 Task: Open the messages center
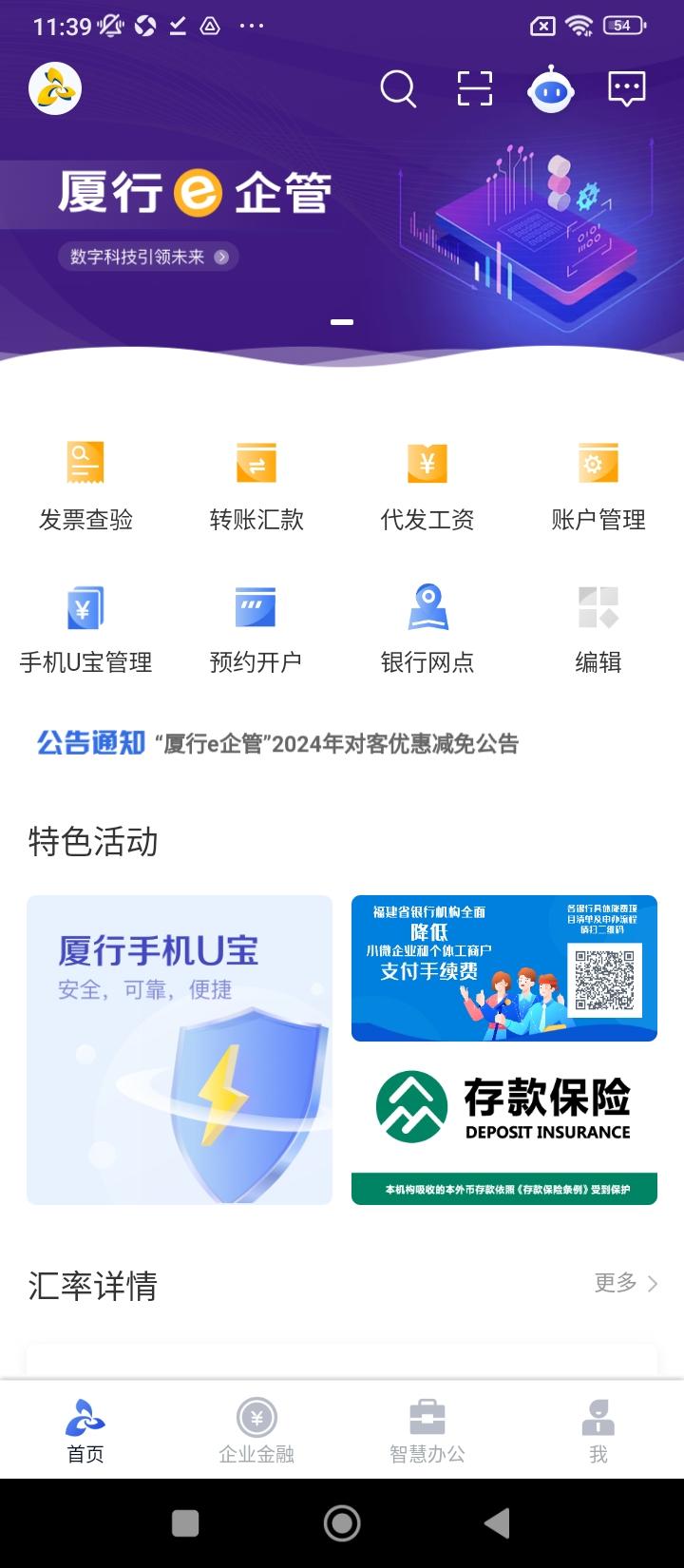click(626, 88)
